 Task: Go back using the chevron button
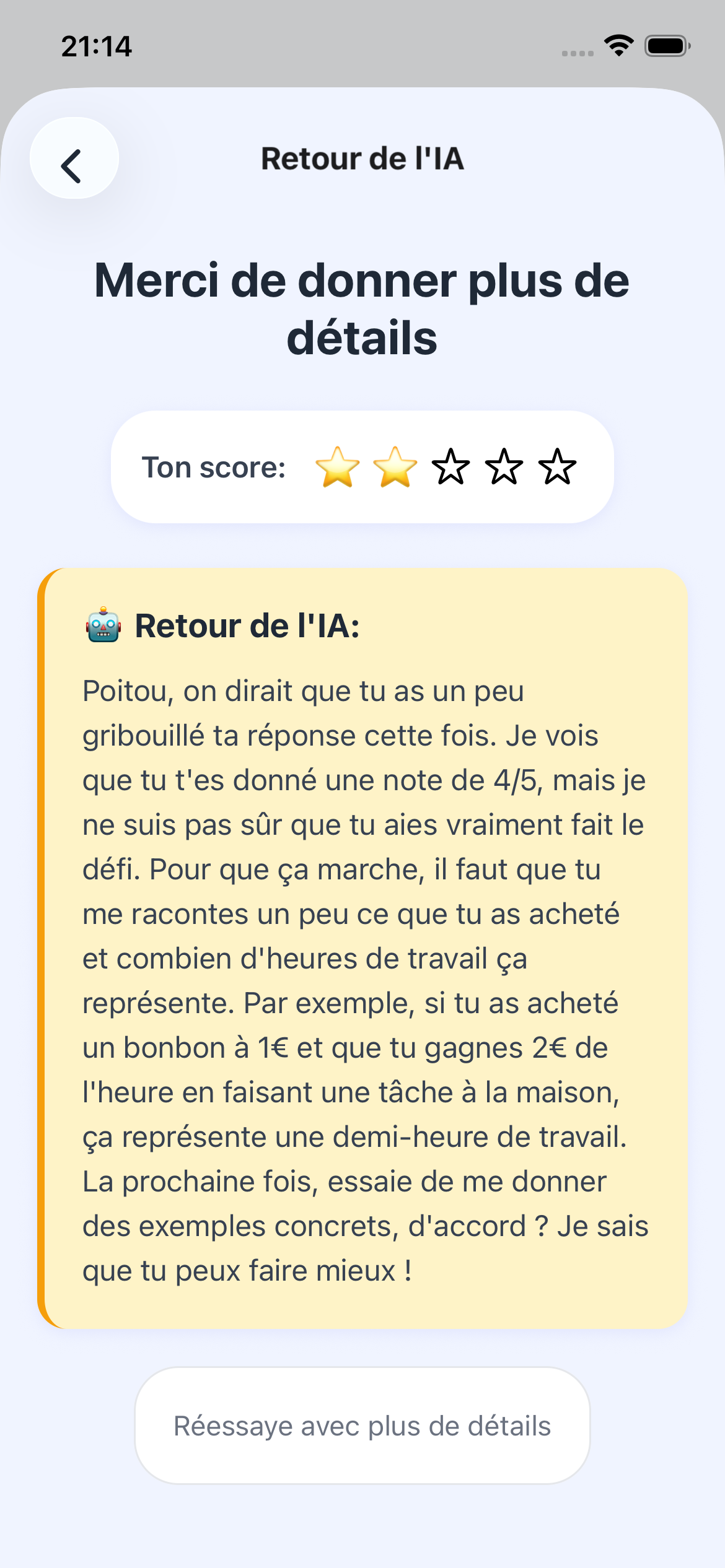tap(74, 159)
